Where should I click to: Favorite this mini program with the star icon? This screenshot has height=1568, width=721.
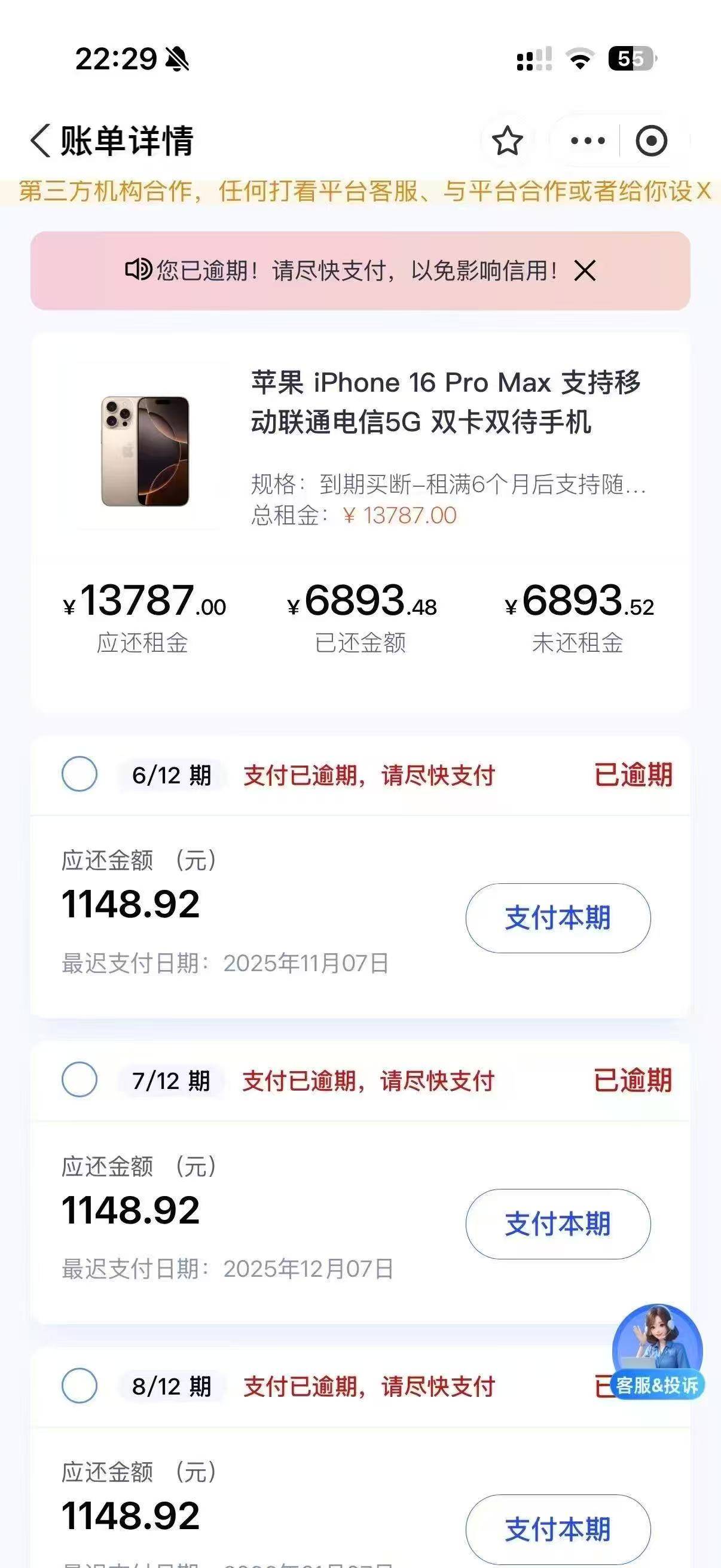[507, 141]
